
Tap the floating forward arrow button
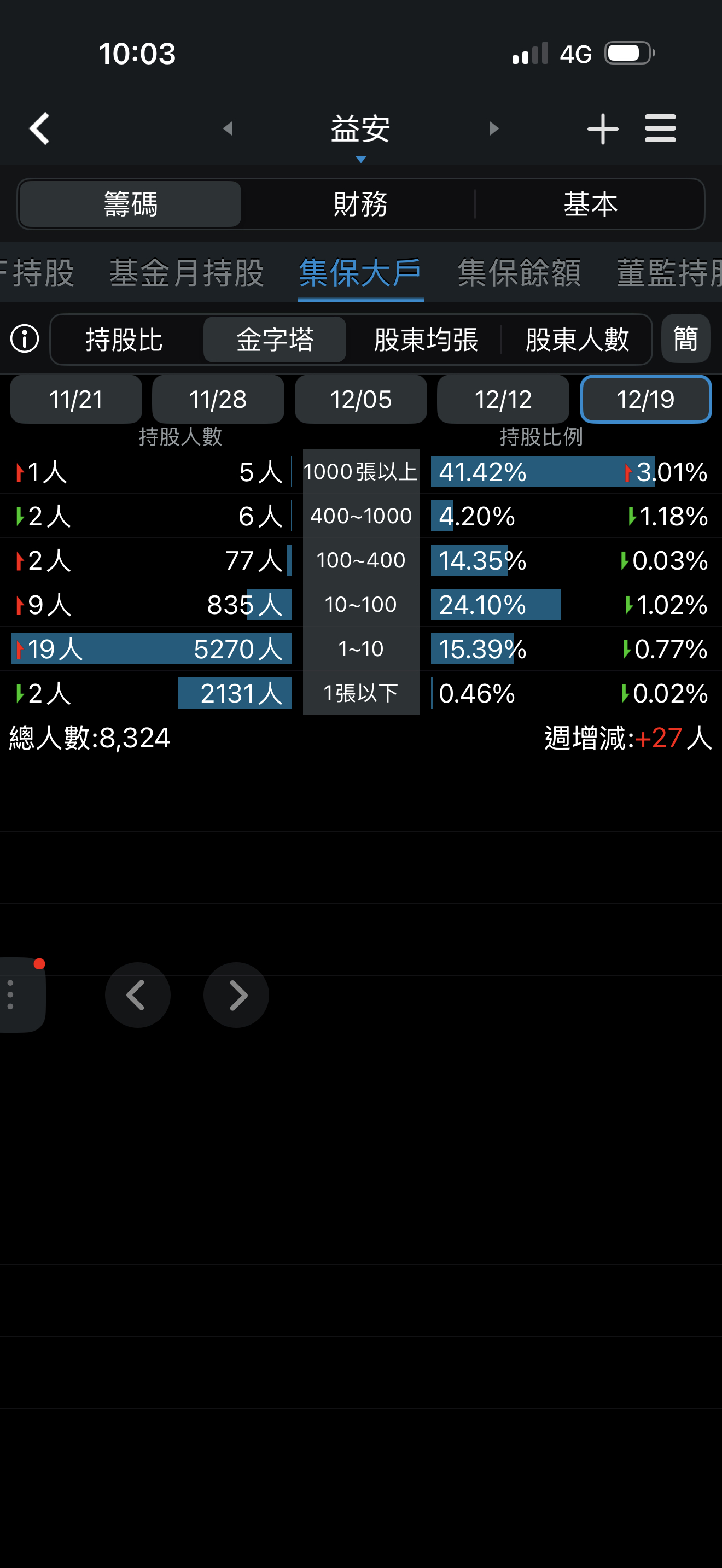236,994
